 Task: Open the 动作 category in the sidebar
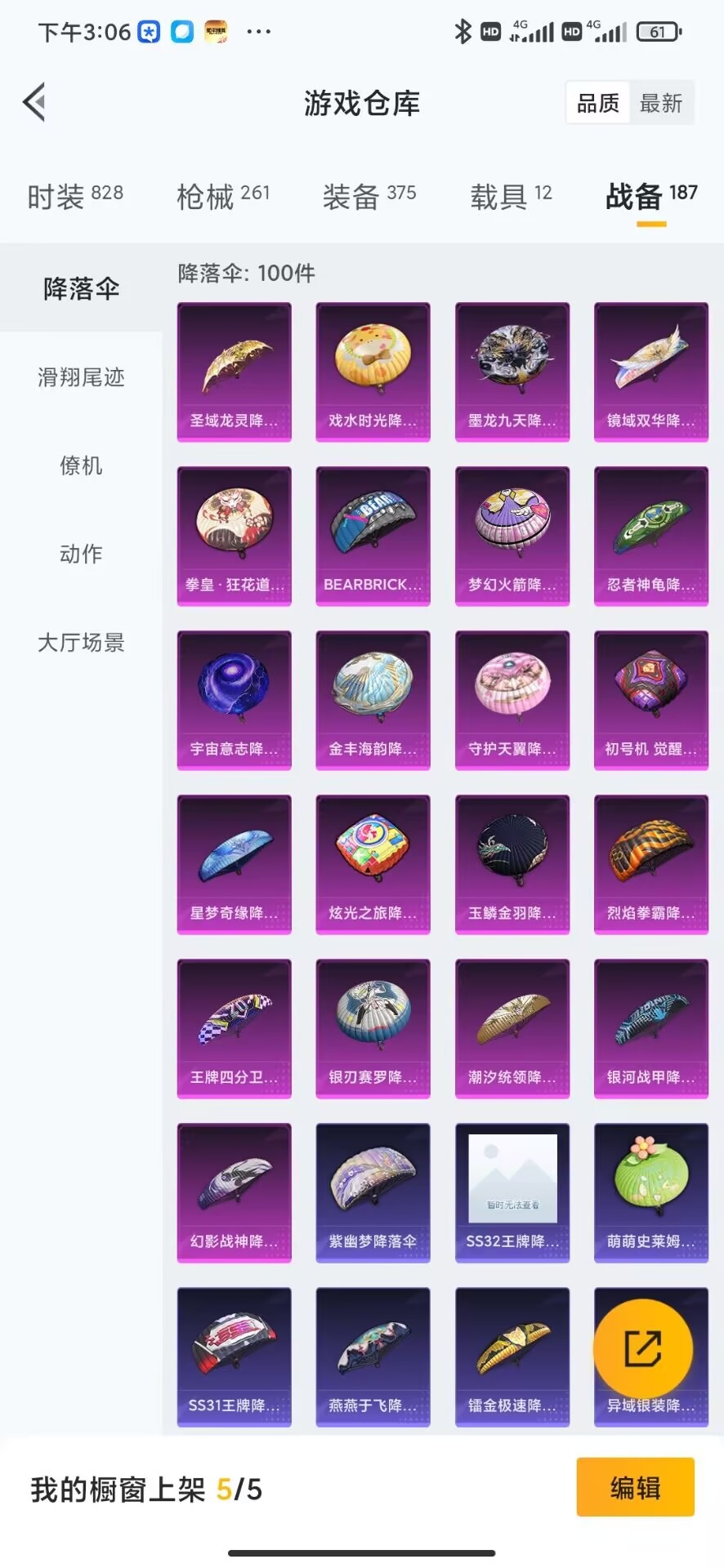(81, 554)
